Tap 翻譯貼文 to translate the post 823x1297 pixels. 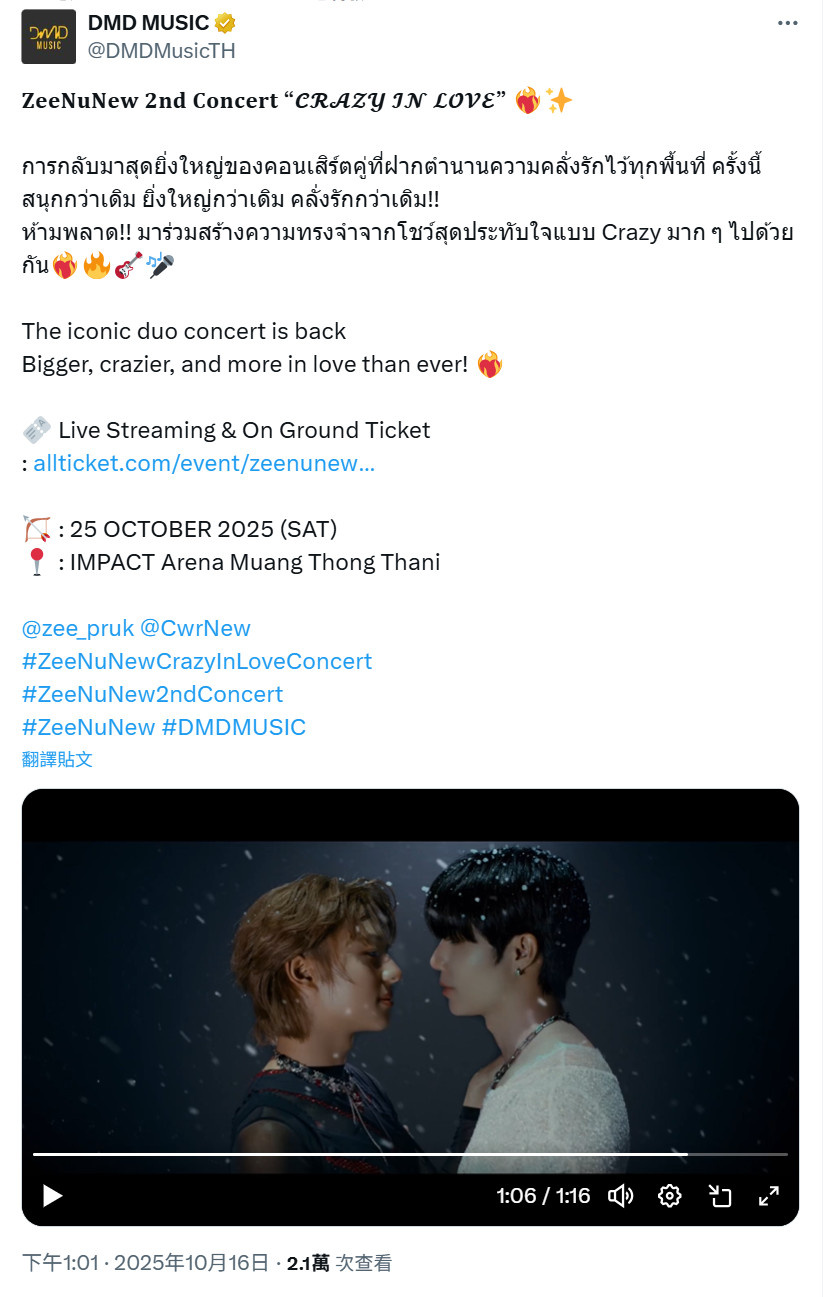(57, 759)
